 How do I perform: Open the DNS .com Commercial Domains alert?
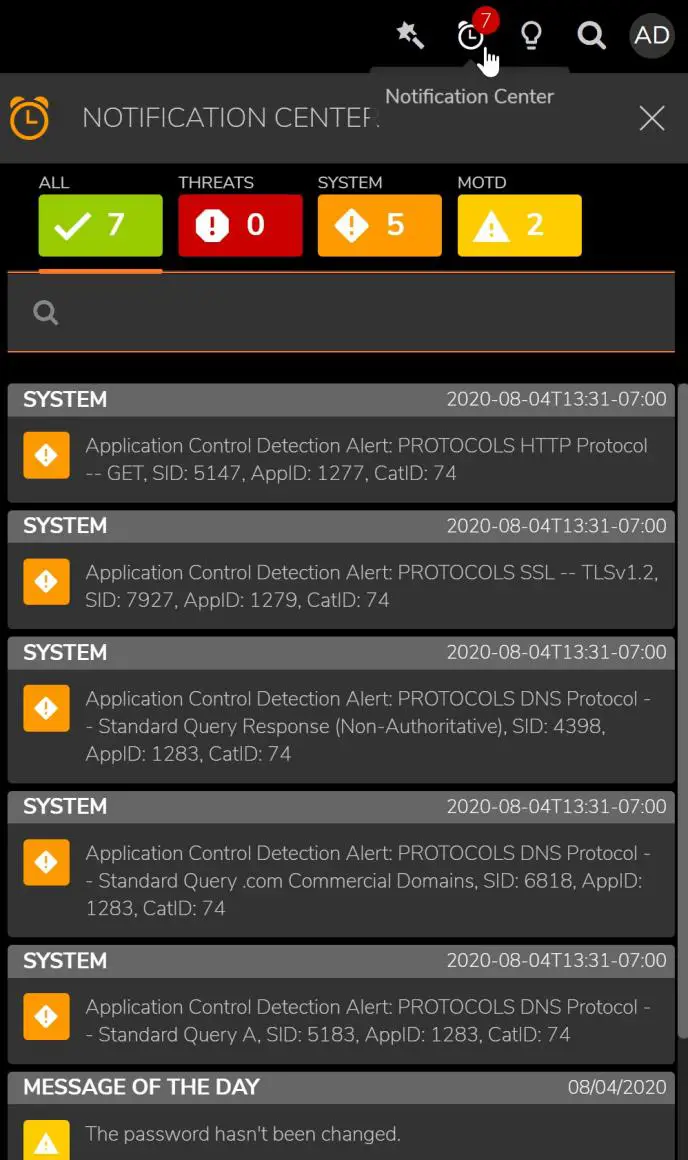point(366,880)
